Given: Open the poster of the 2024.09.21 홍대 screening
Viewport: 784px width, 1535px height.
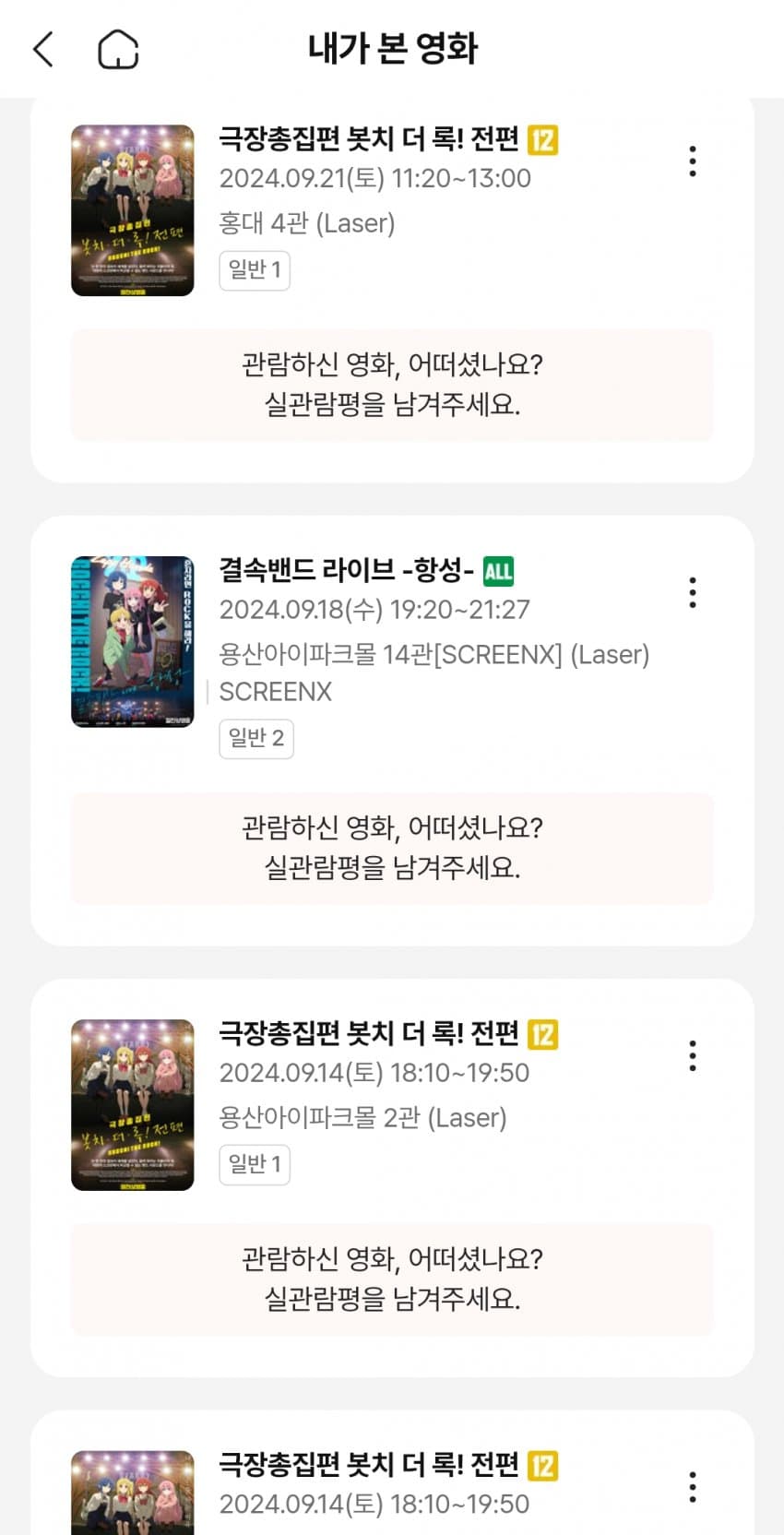Looking at the screenshot, I should click(x=133, y=210).
